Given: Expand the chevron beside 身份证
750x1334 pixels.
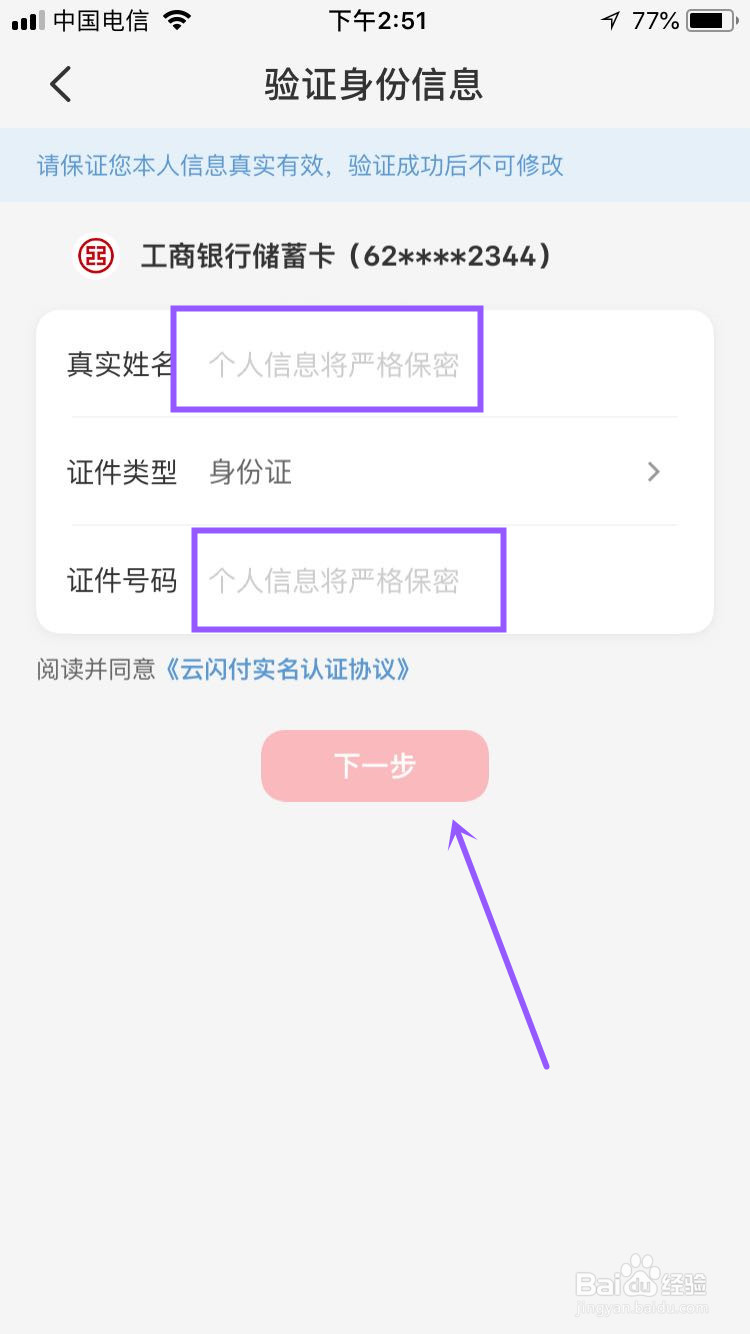Looking at the screenshot, I should [652, 471].
